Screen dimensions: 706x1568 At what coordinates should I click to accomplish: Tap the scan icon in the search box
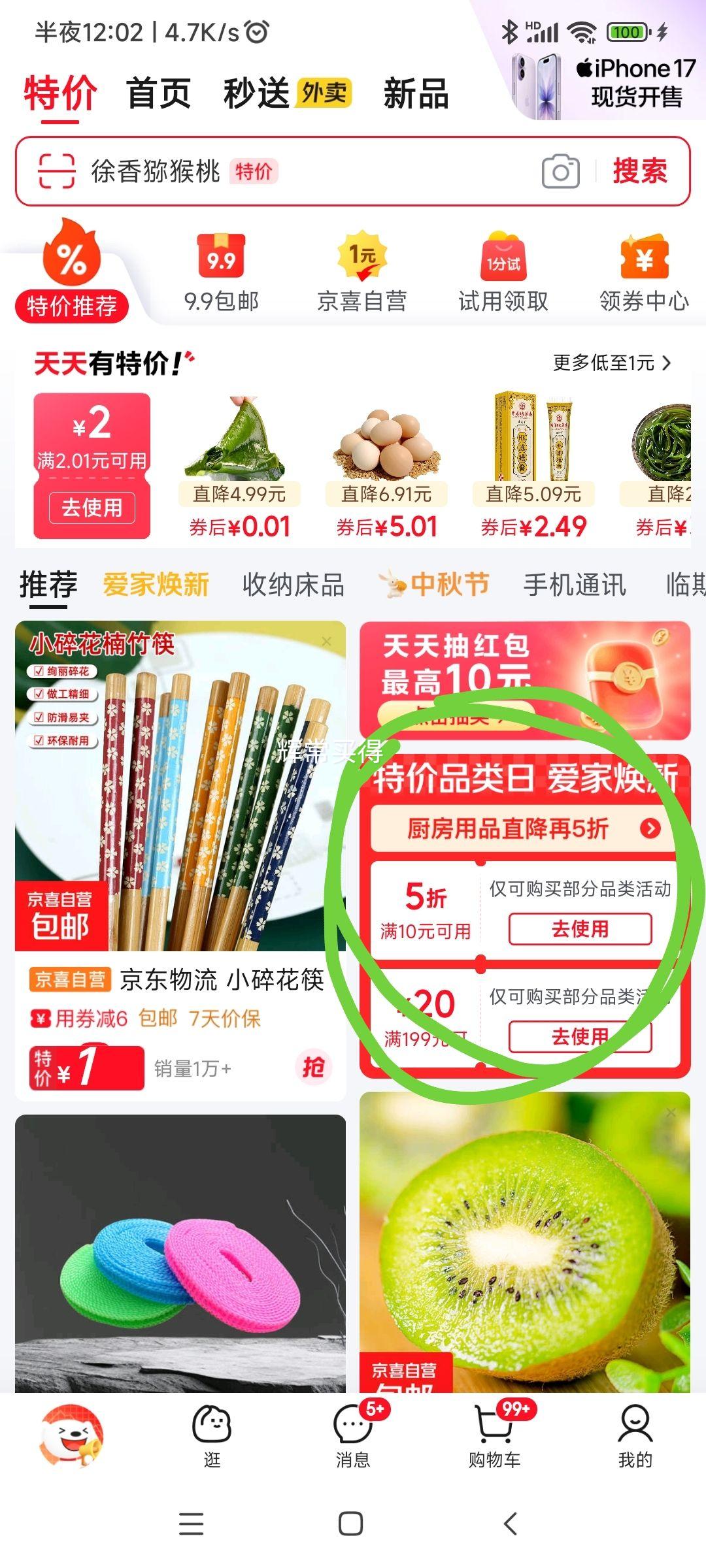pyautogui.click(x=56, y=171)
